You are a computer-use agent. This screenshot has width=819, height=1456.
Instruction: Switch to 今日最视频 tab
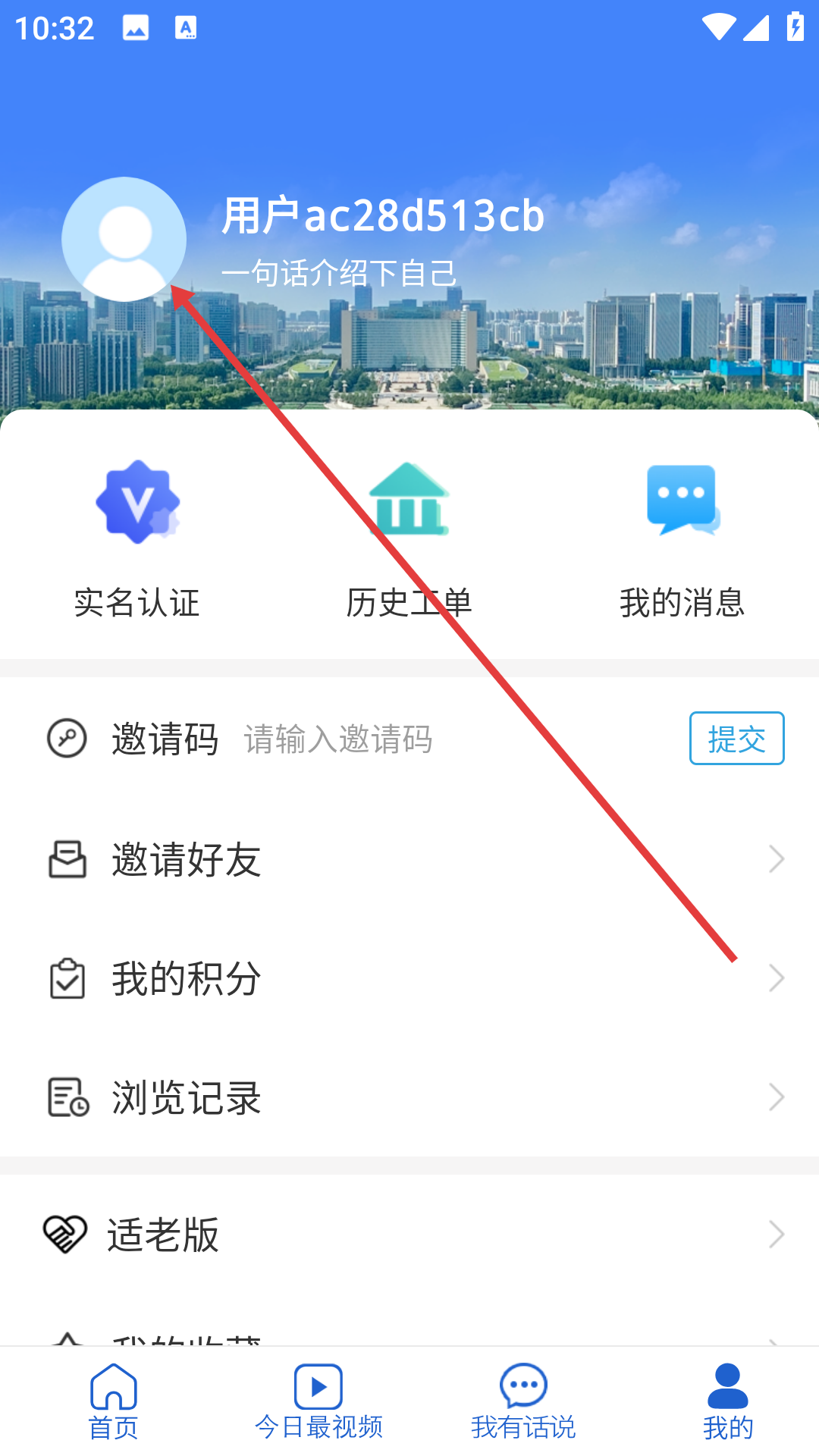click(318, 1403)
